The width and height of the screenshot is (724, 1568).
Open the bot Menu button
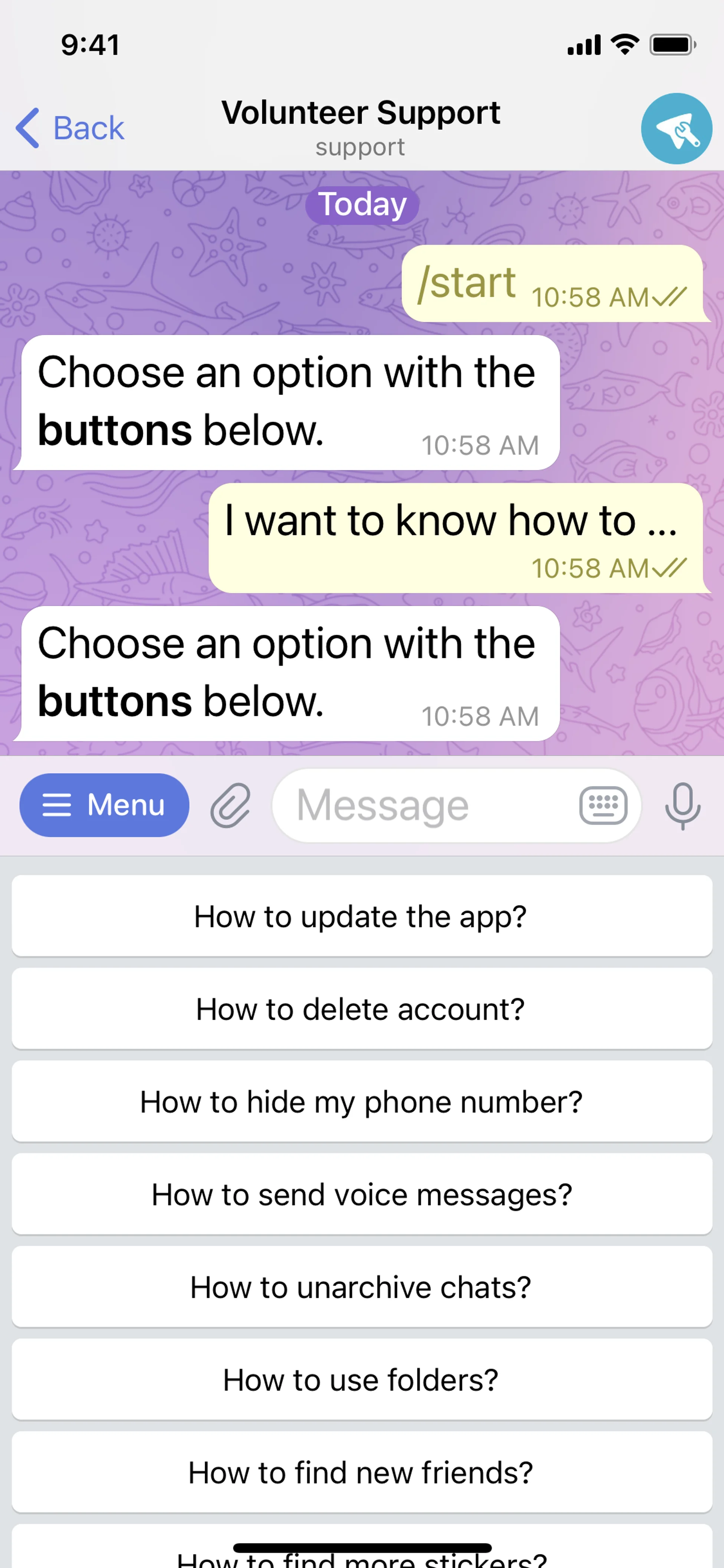104,805
